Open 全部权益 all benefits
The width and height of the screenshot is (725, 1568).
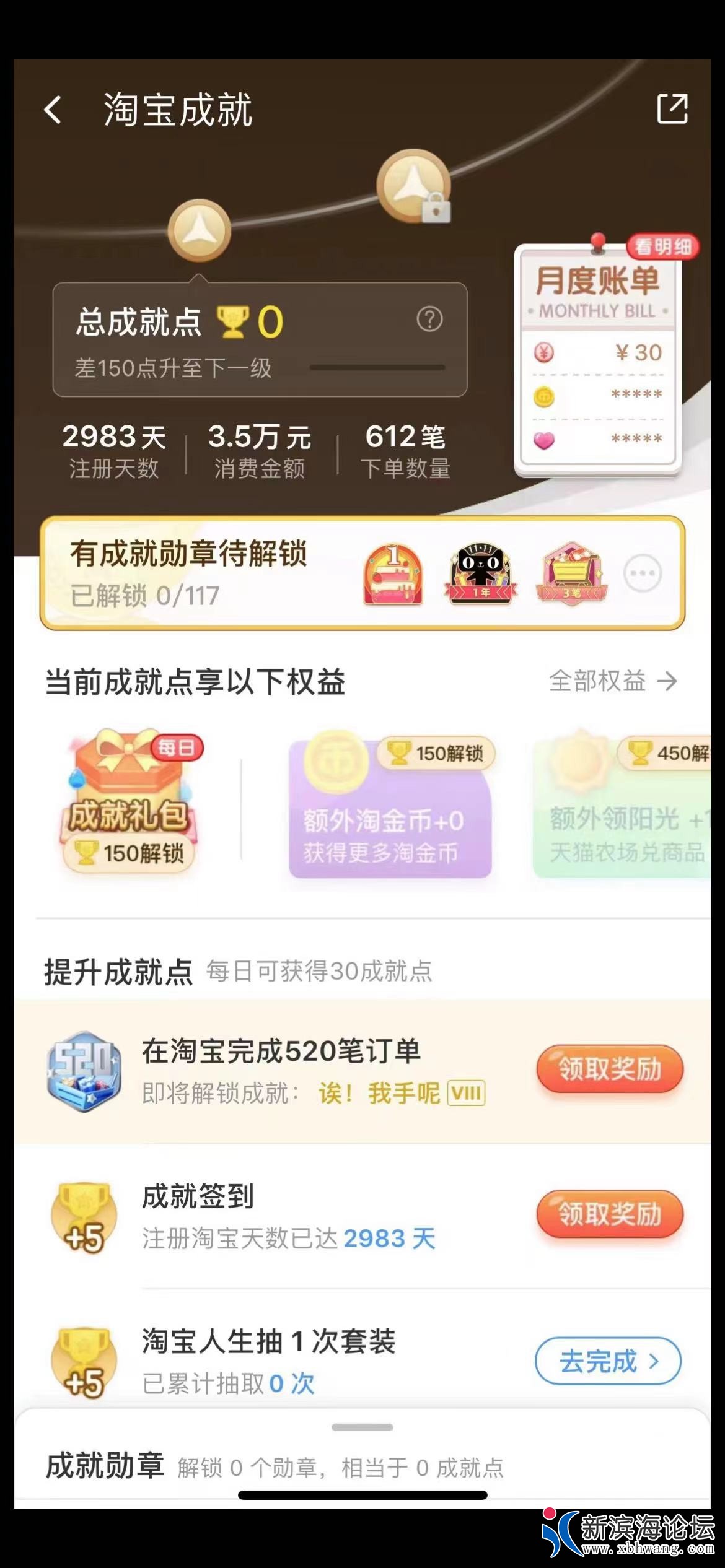612,681
